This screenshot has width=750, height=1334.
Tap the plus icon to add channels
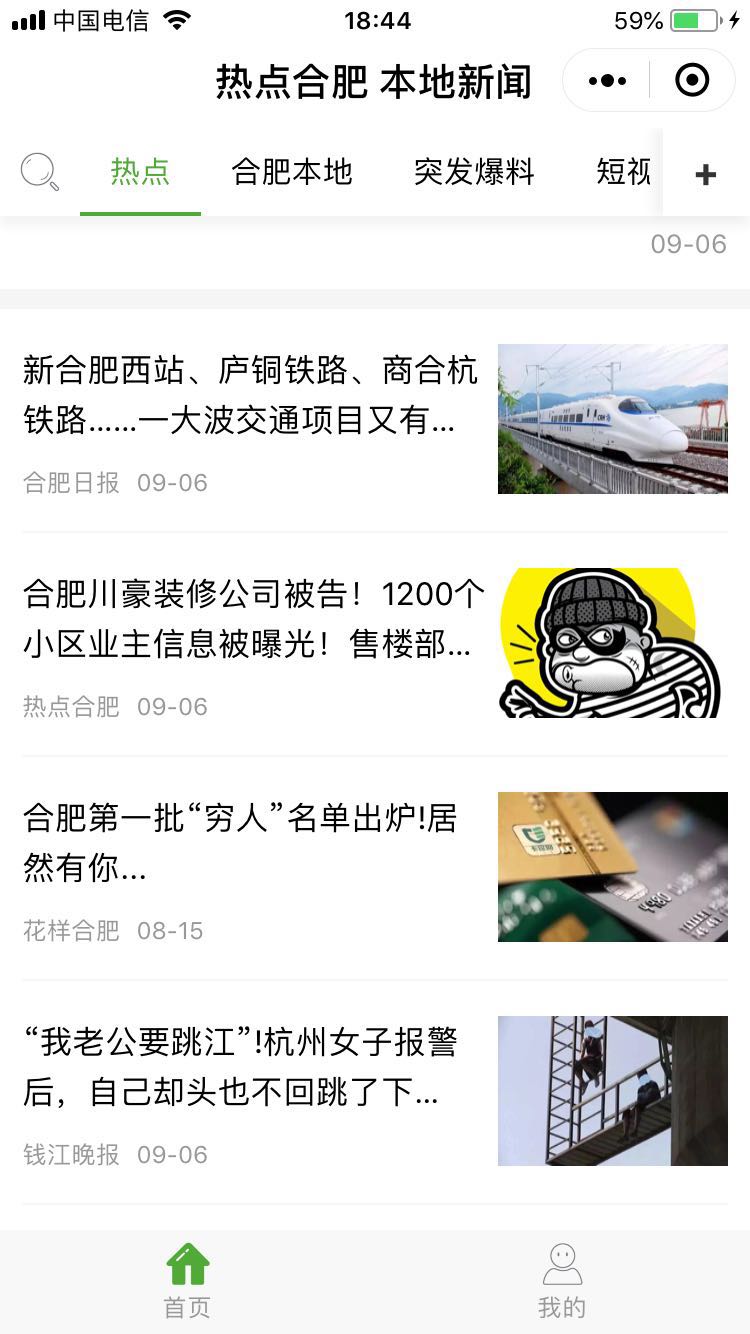pos(706,174)
